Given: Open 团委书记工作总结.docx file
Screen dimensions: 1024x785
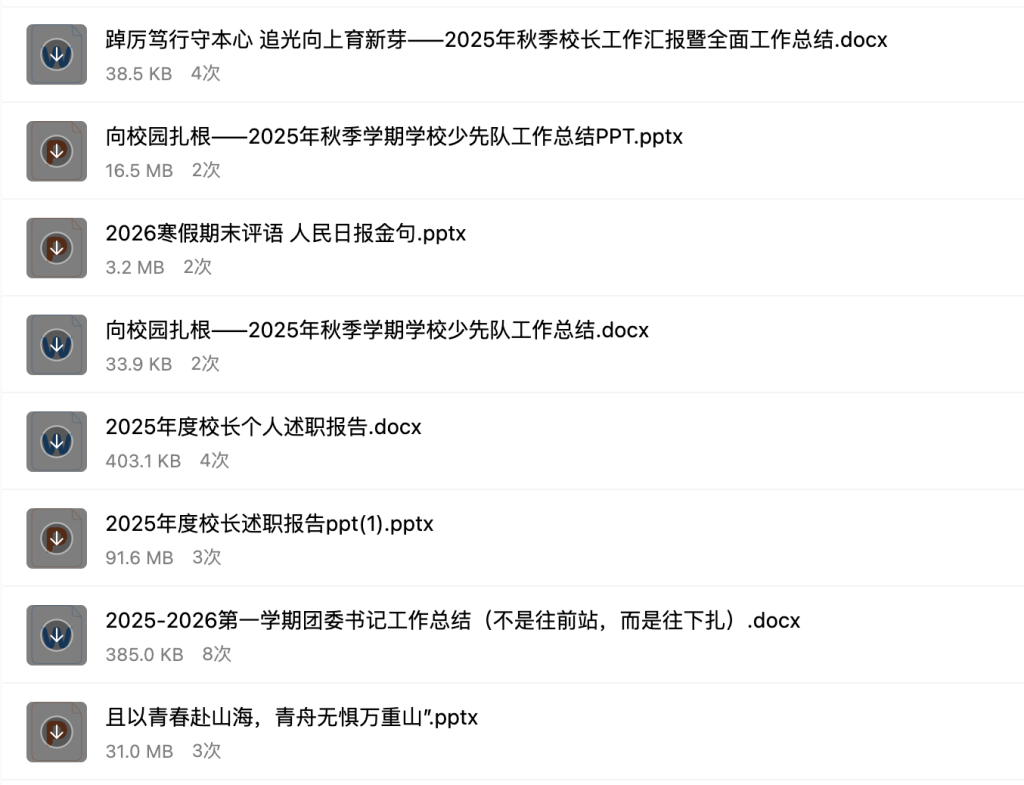Looking at the screenshot, I should point(452,620).
